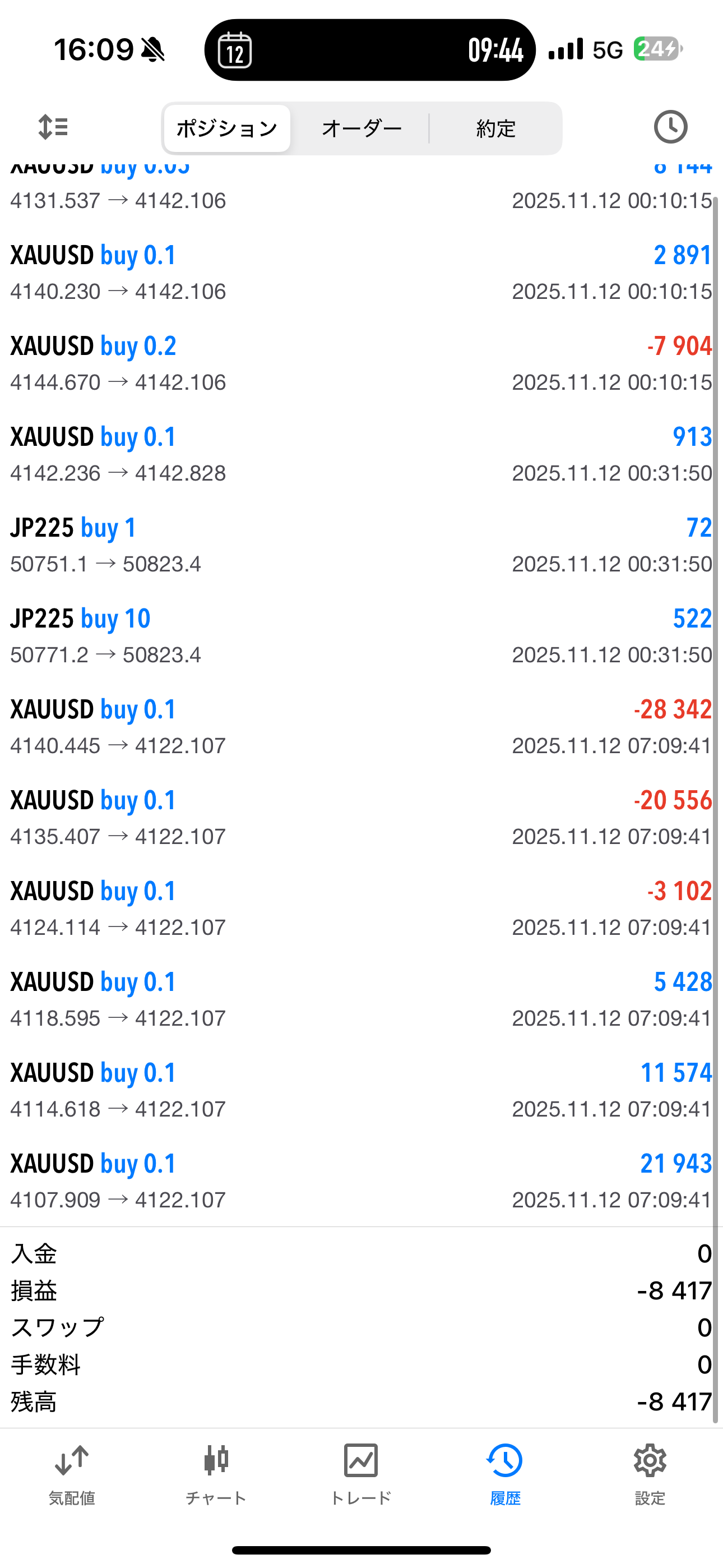Expand the XAUUSD buy 0.2 trade with -7 904

[x=361, y=363]
